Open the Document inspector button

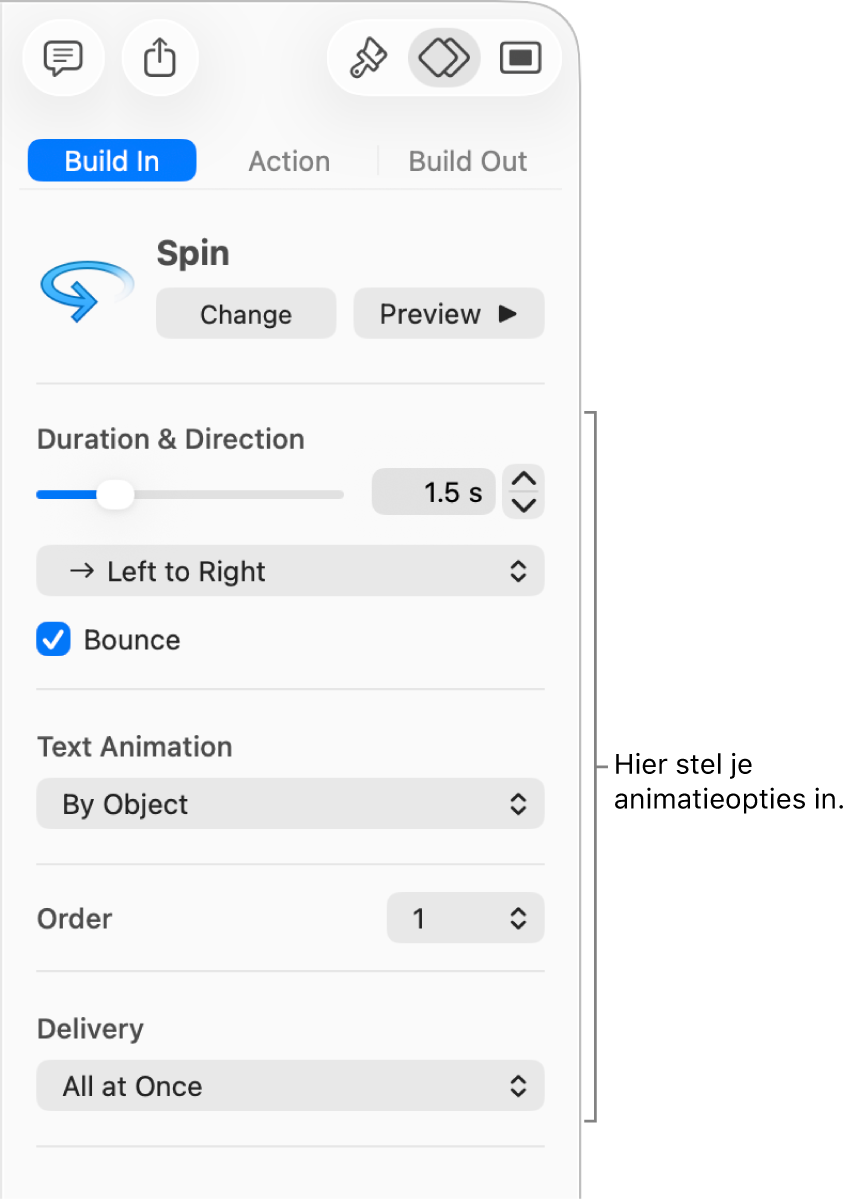520,58
